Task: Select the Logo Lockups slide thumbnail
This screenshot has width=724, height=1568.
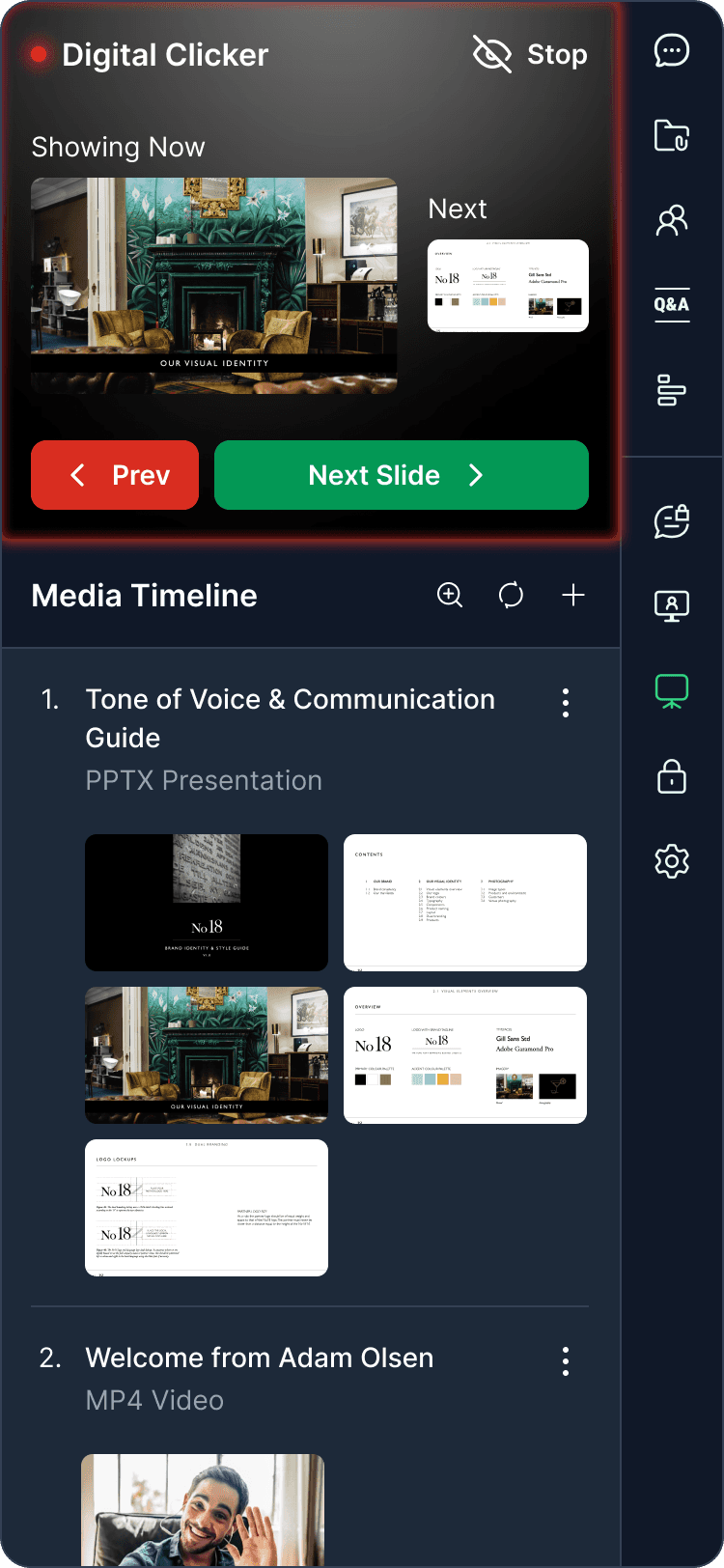Action: [207, 1208]
